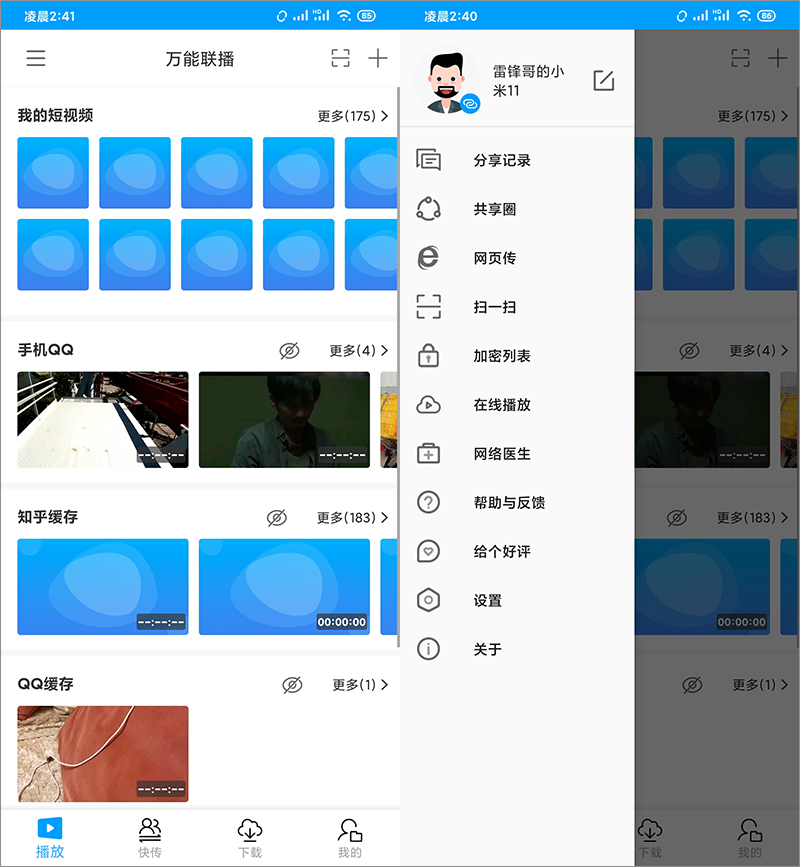Tap the 网络医生 network doctor icon

pos(428,453)
